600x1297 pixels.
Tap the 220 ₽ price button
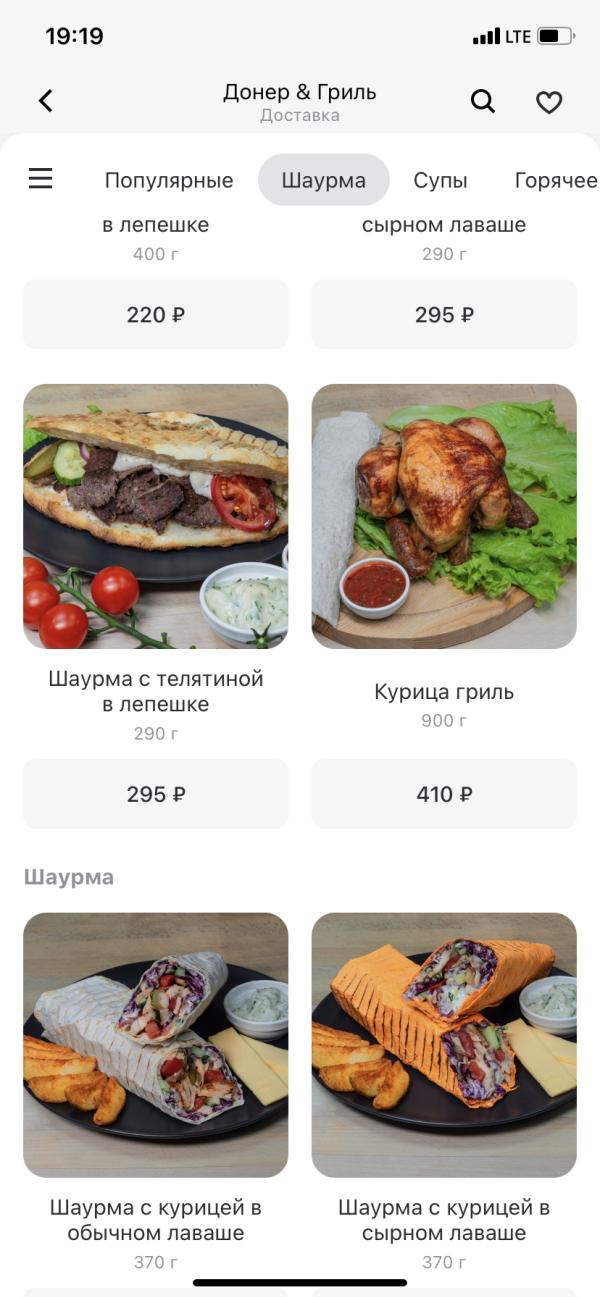coord(155,315)
